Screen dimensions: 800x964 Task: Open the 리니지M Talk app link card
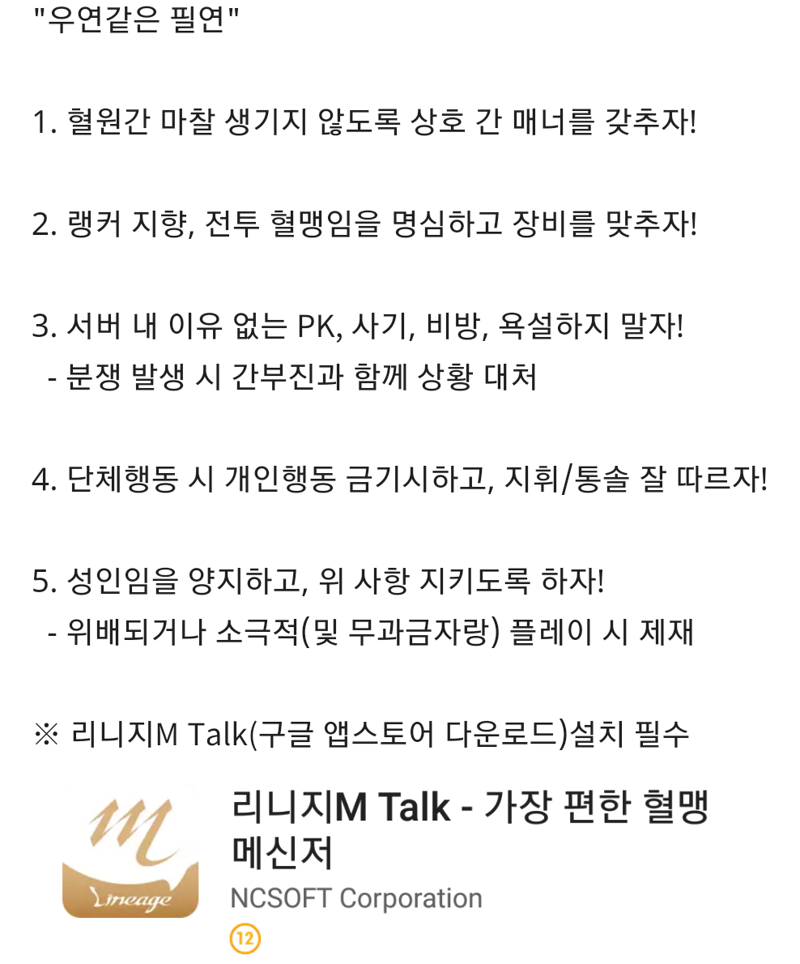468,829
